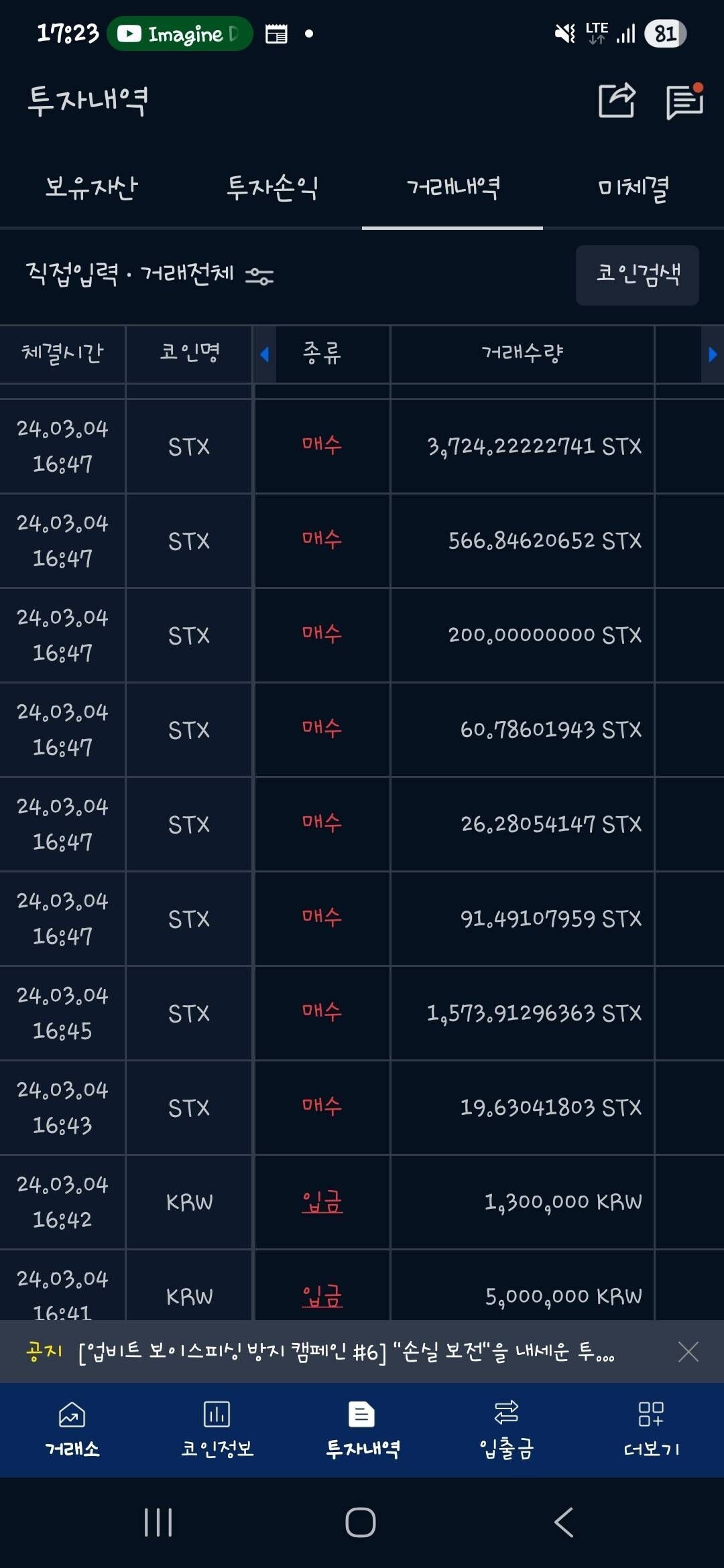Open the 5,000,000 KRW 입금 link
The image size is (724, 1568).
coord(322,1296)
